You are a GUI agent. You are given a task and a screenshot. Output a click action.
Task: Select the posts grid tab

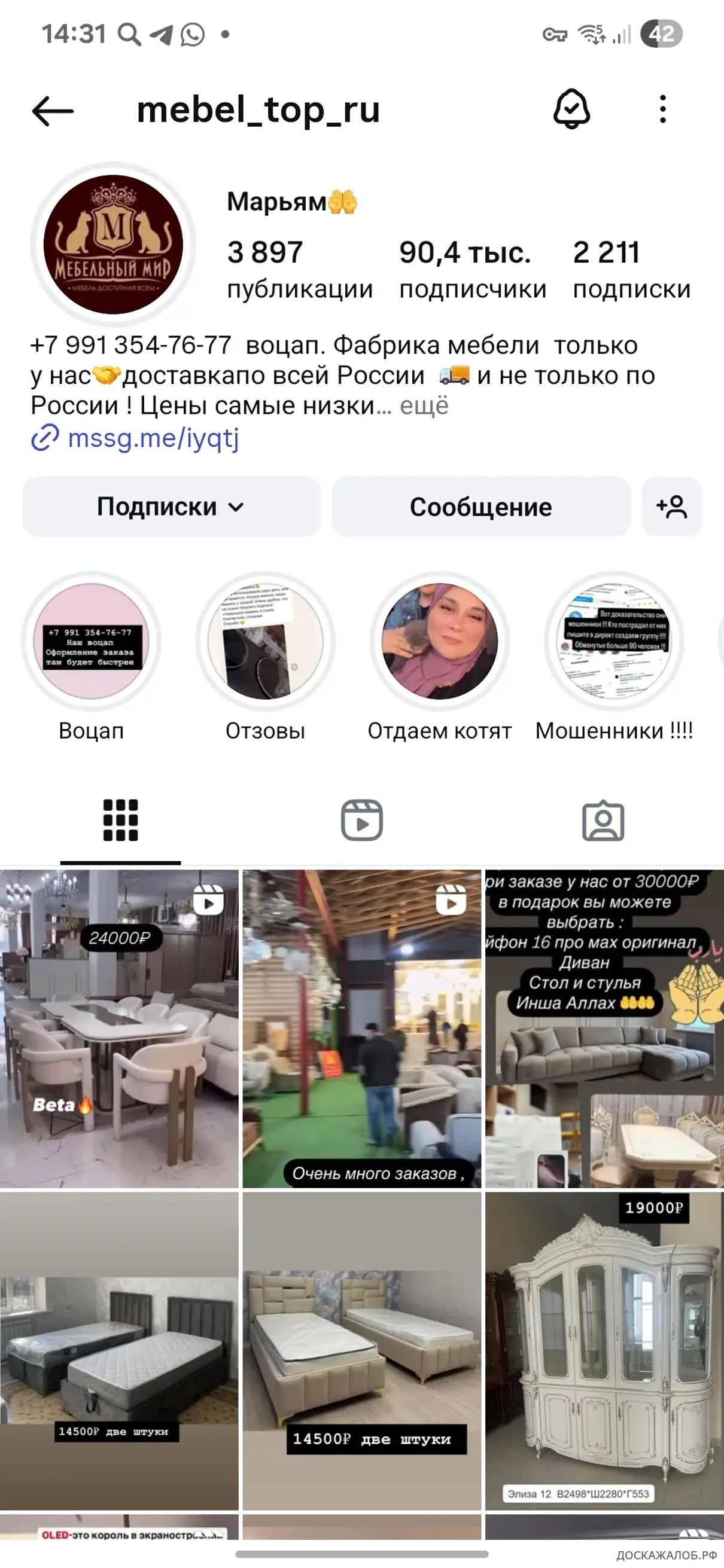coord(120,820)
